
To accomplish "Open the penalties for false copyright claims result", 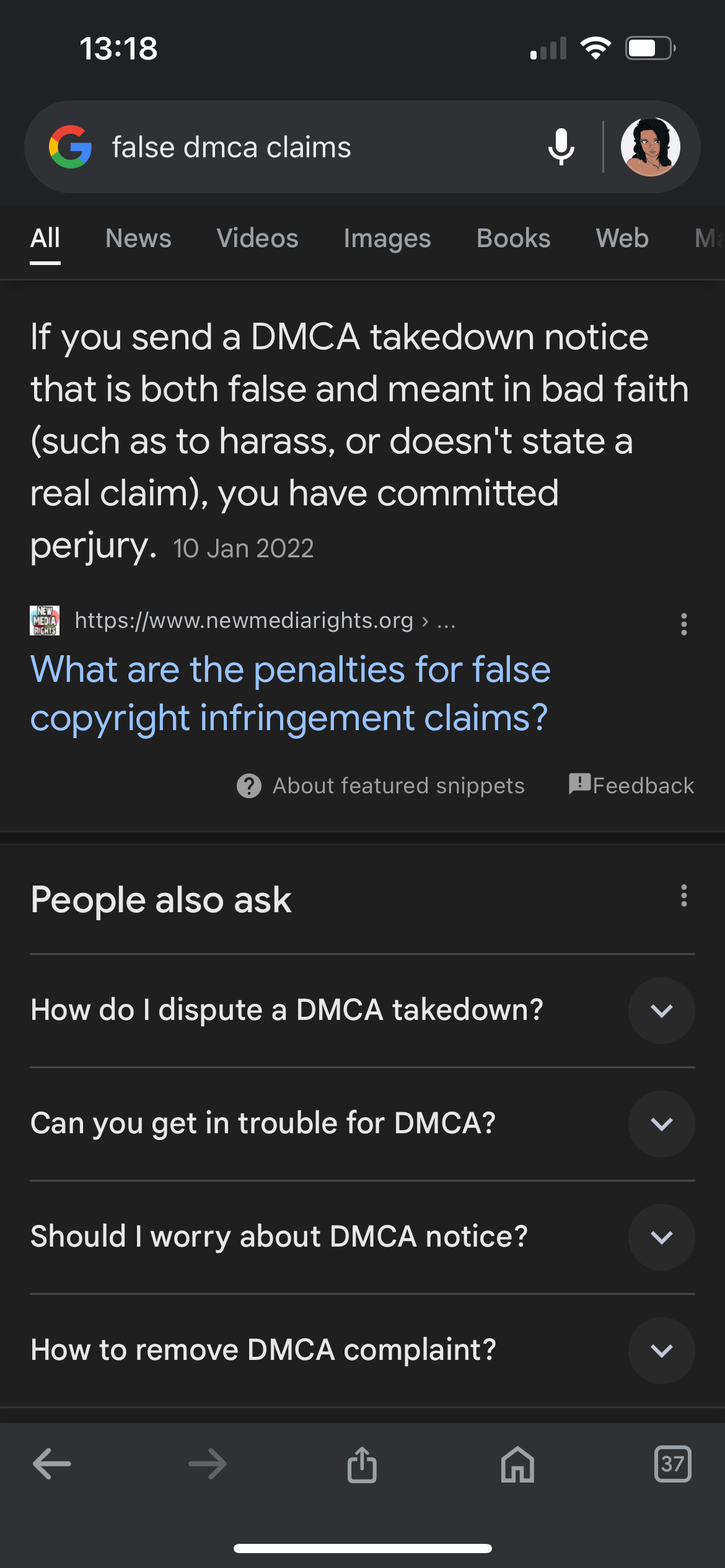I will (291, 693).
